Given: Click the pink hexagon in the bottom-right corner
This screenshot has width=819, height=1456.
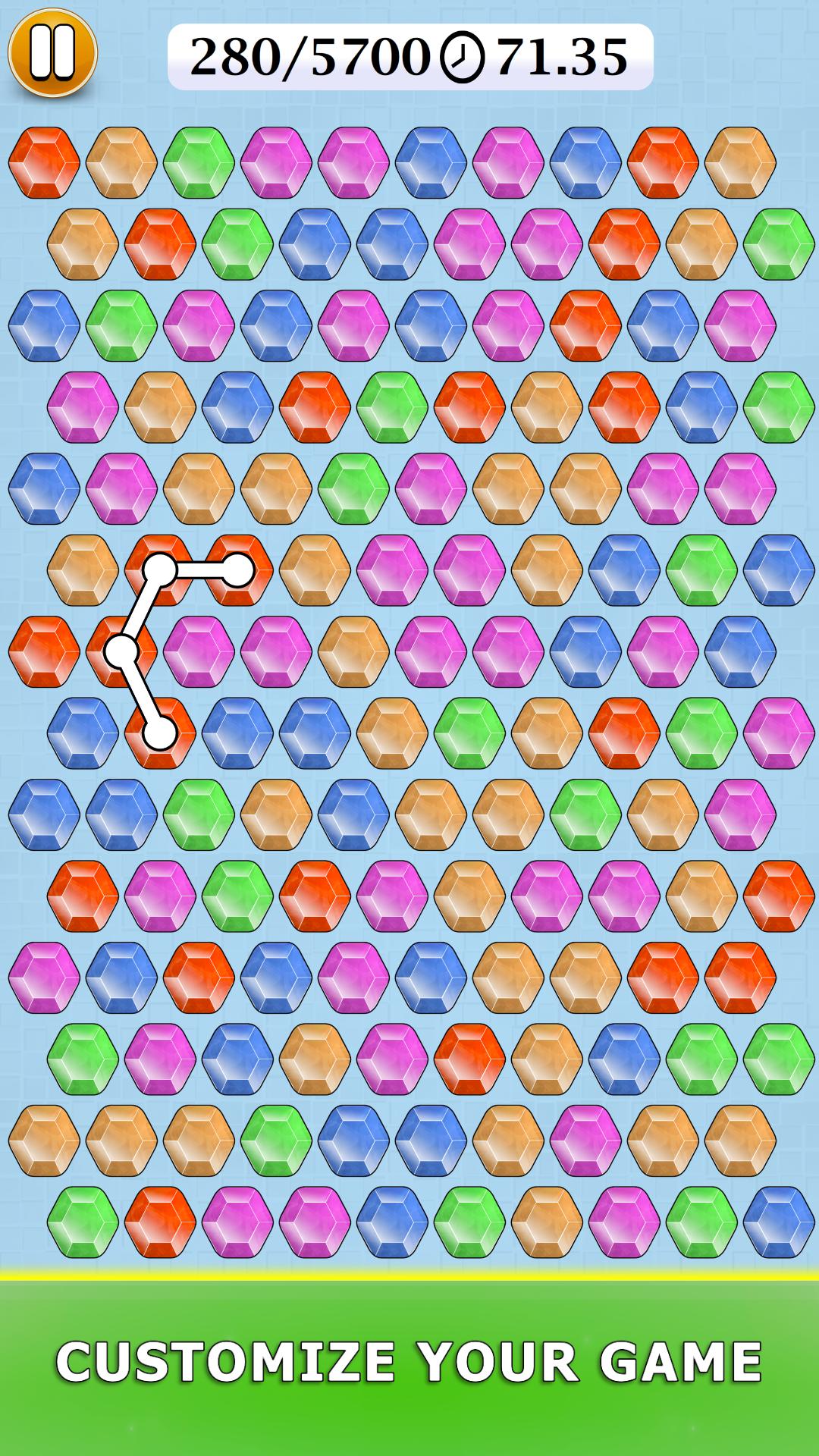Looking at the screenshot, I should pyautogui.click(x=623, y=1221).
